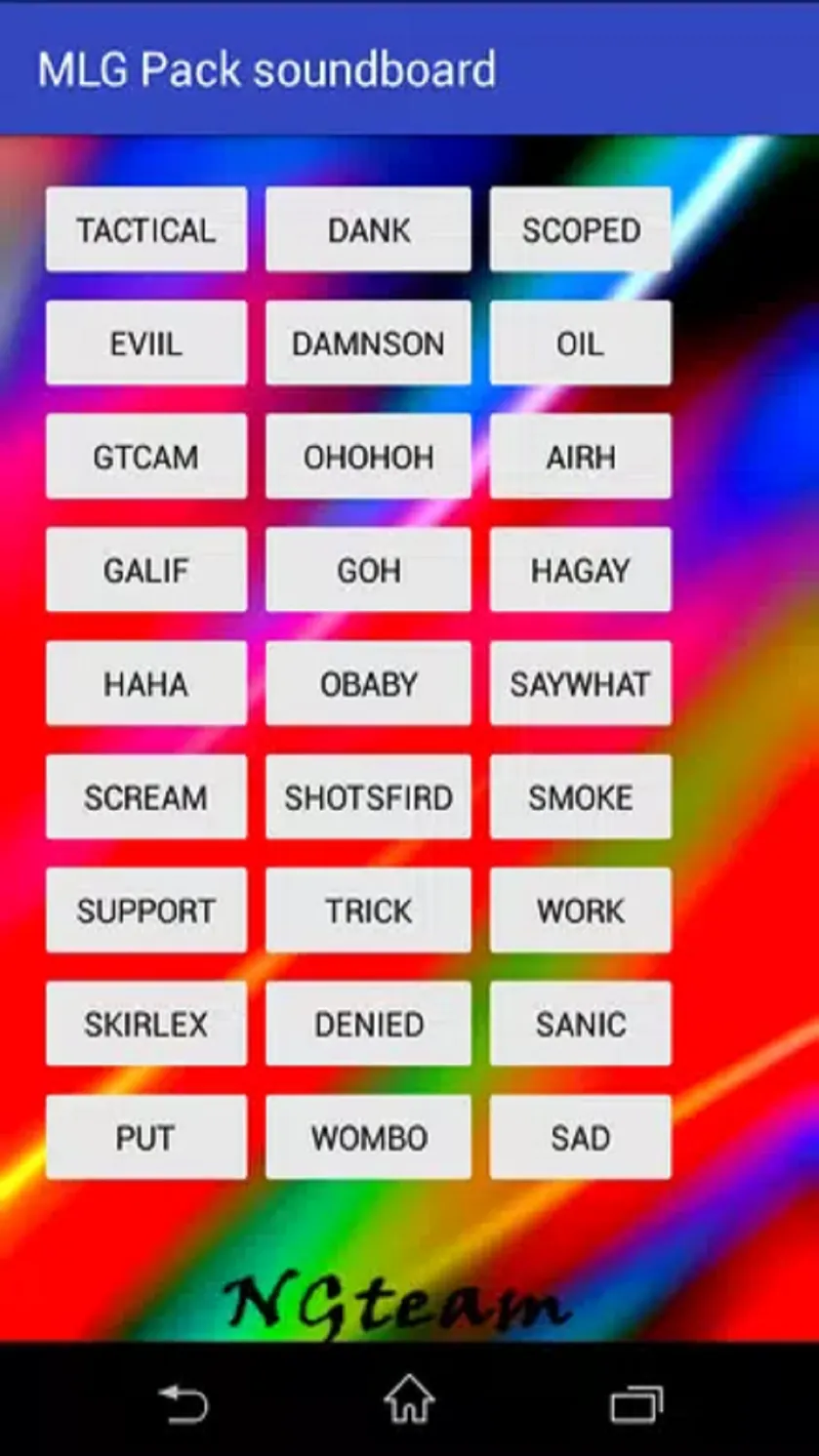
Task: Trigger the SCOPED sound
Action: [580, 230]
